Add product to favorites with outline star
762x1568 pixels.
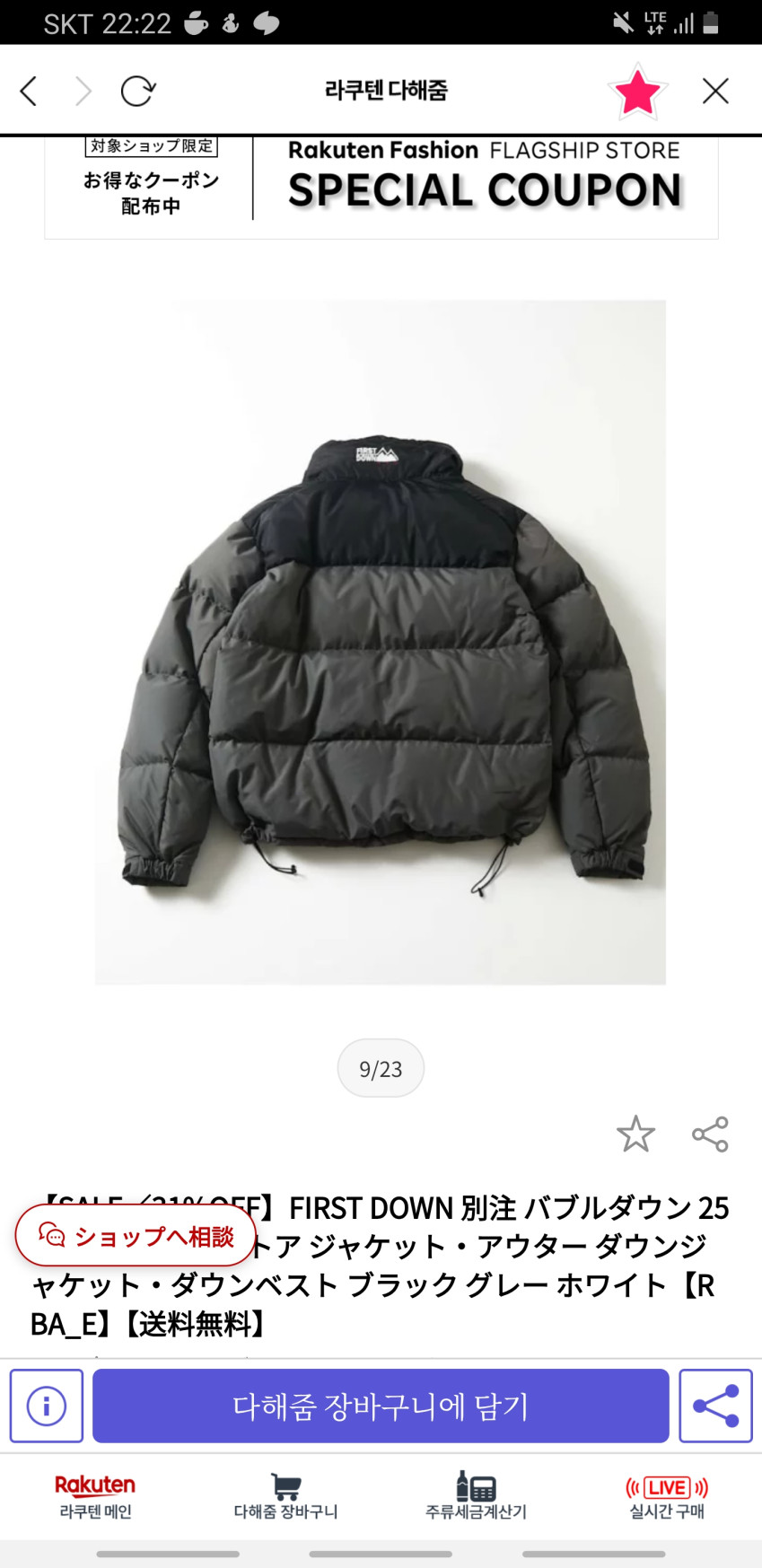pyautogui.click(x=635, y=1134)
